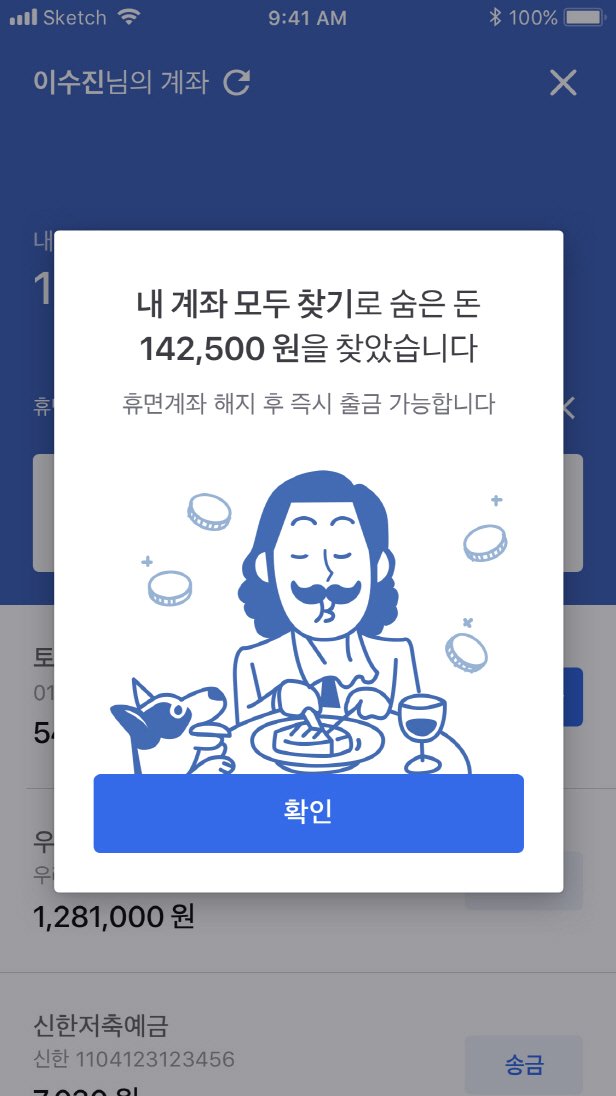Viewport: 616px width, 1096px height.
Task: Close the accounts screen
Action: [x=563, y=83]
